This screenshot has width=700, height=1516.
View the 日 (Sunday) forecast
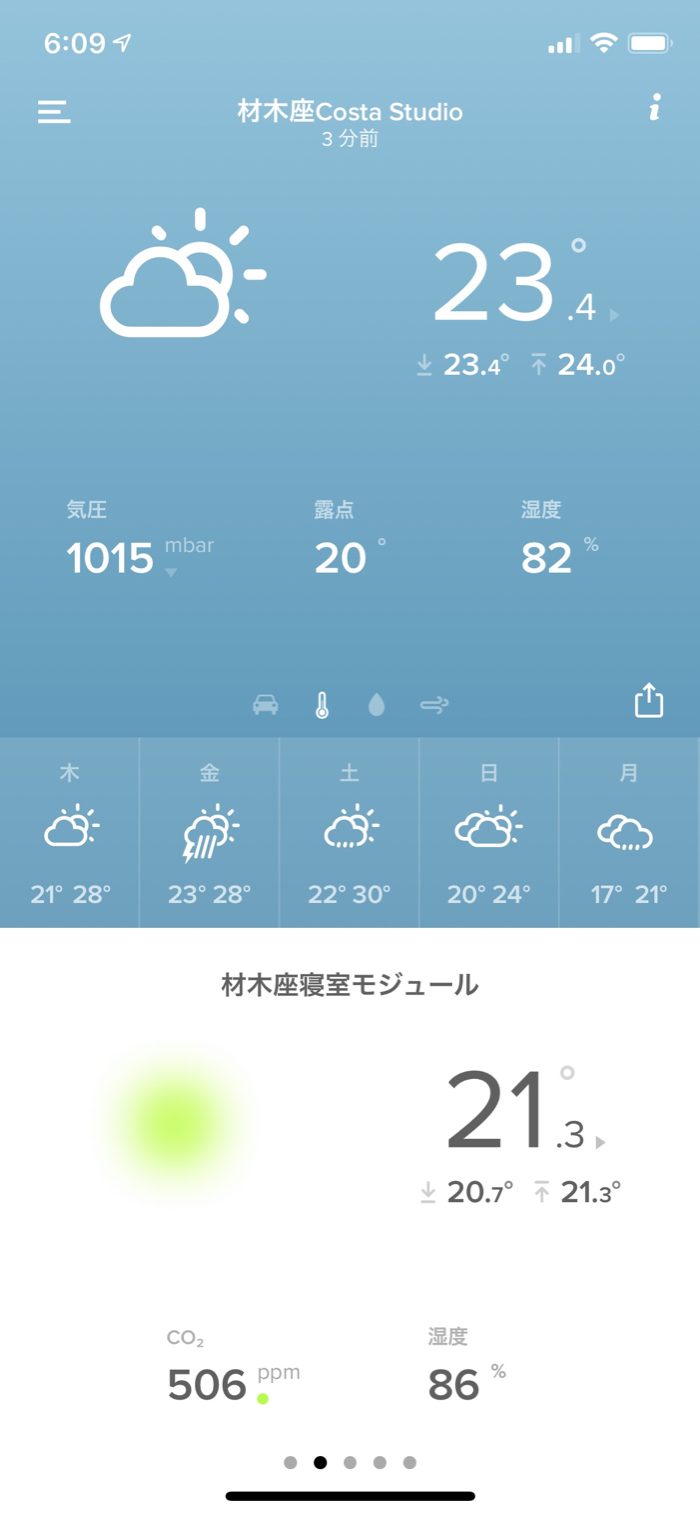click(x=489, y=833)
